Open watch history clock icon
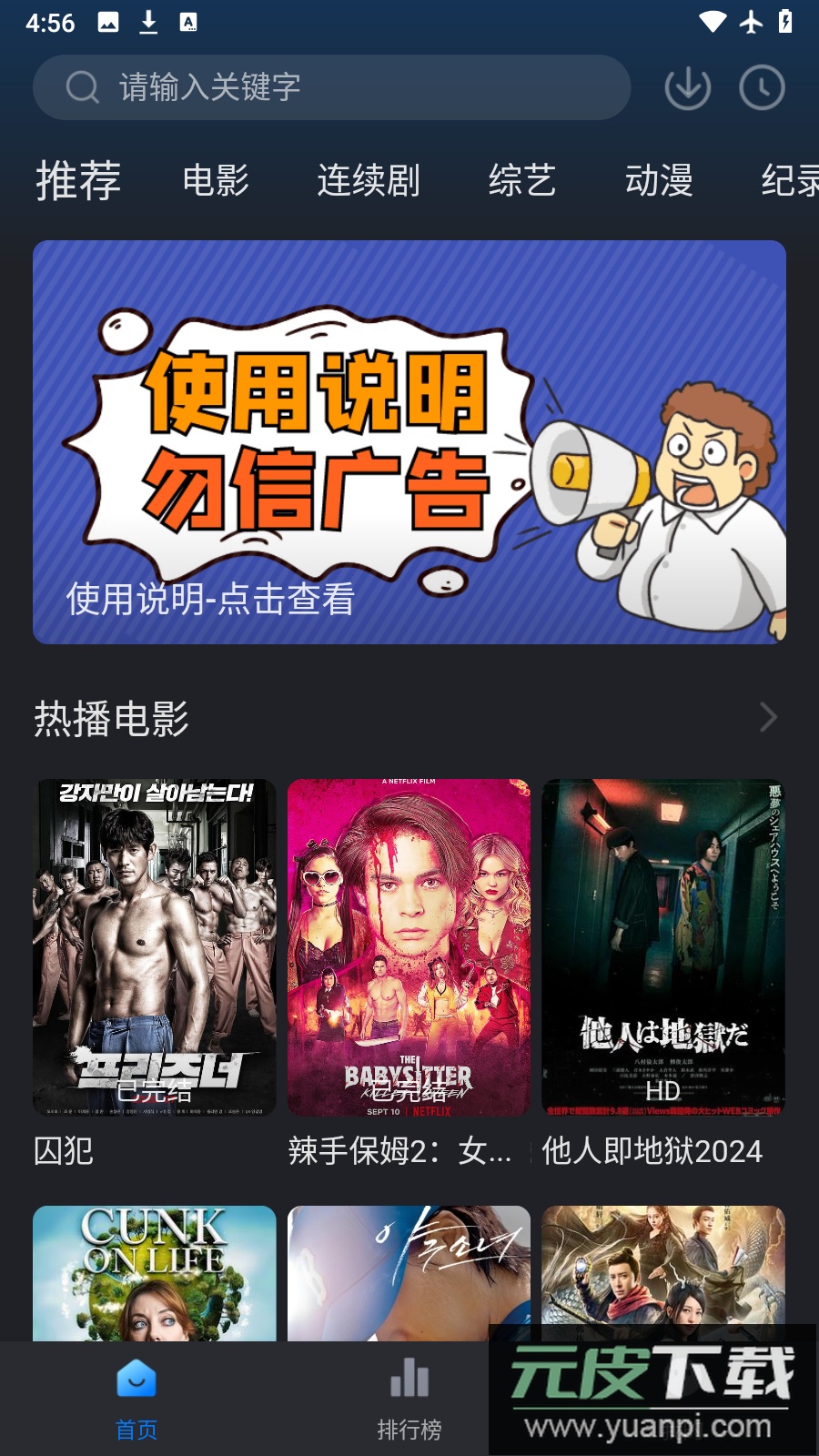Screen dimensions: 819x1456 [762, 87]
